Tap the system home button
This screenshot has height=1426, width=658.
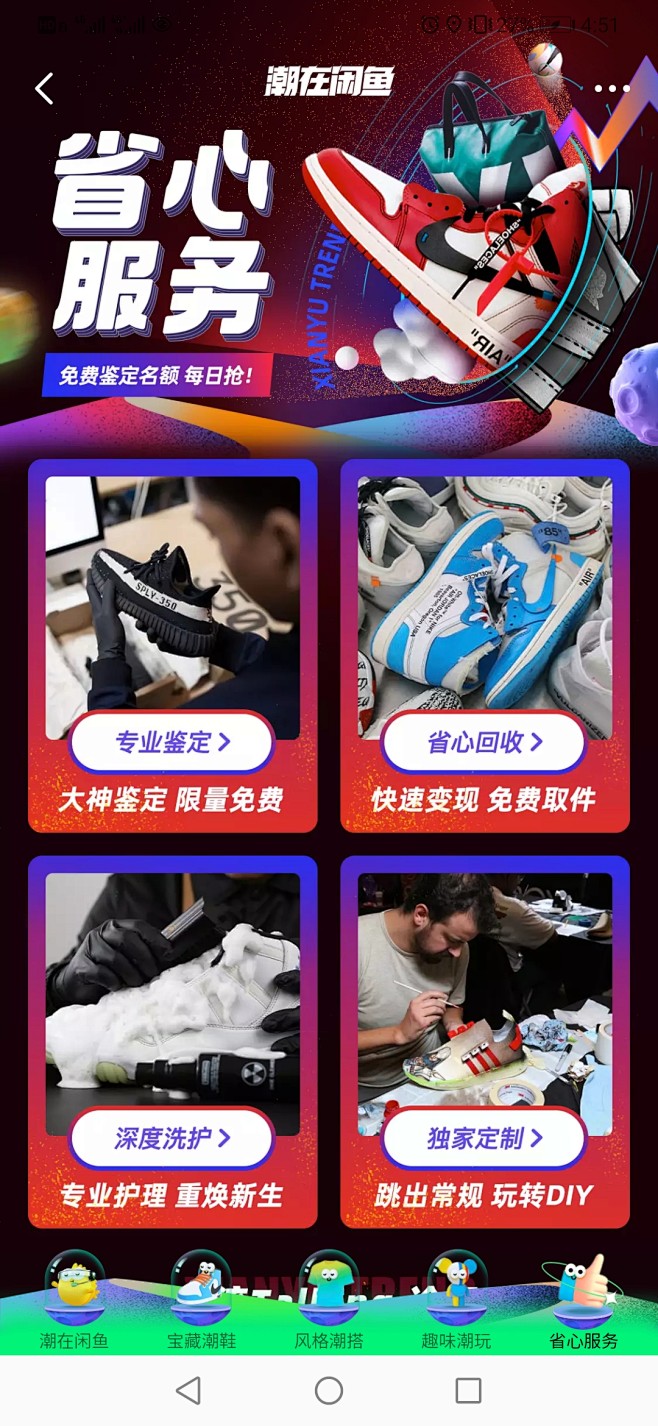pos(329,1390)
